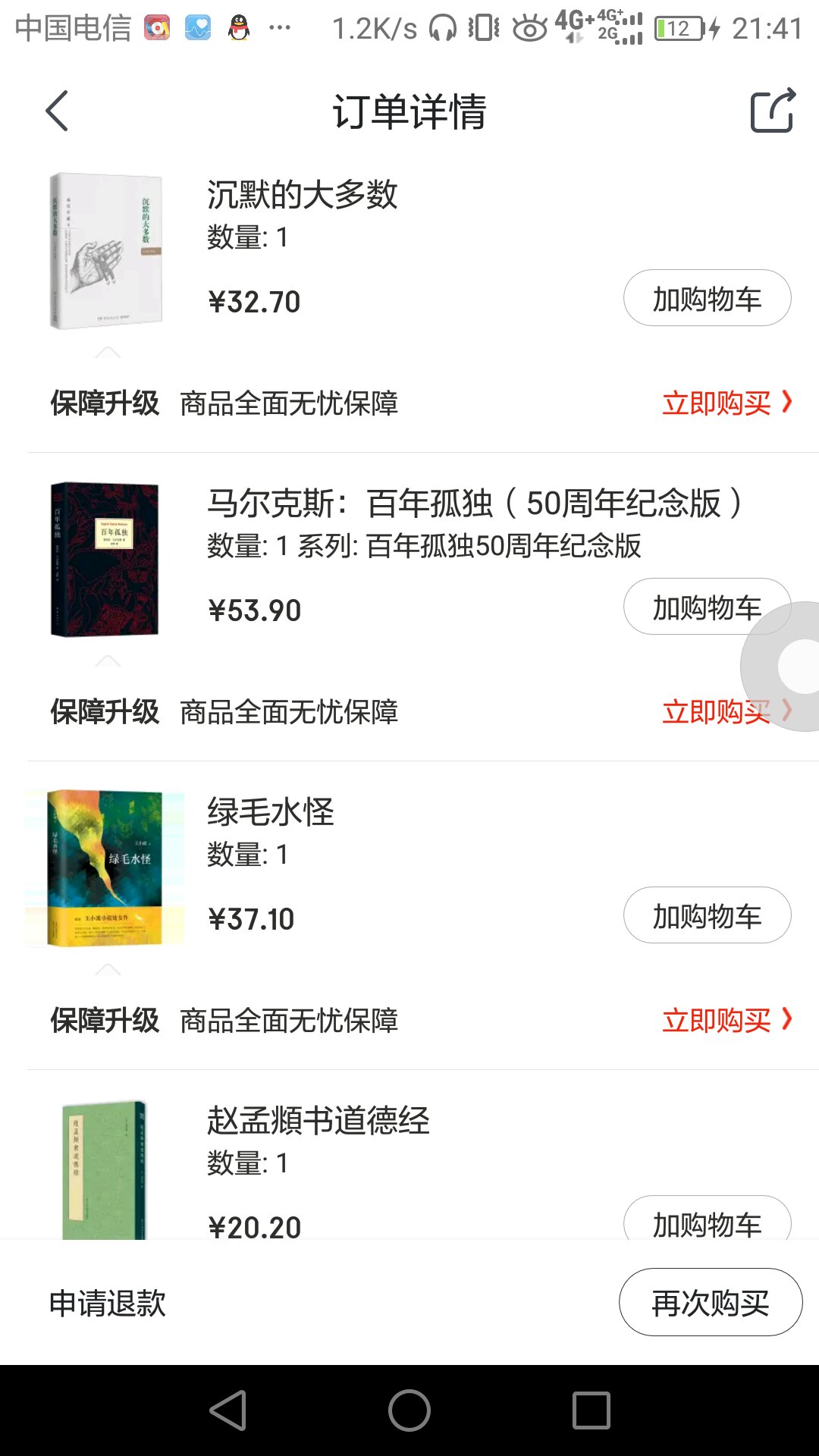Add 赵孟頫书道德经 to shopping cart
819x1456 pixels.
[x=707, y=1221]
